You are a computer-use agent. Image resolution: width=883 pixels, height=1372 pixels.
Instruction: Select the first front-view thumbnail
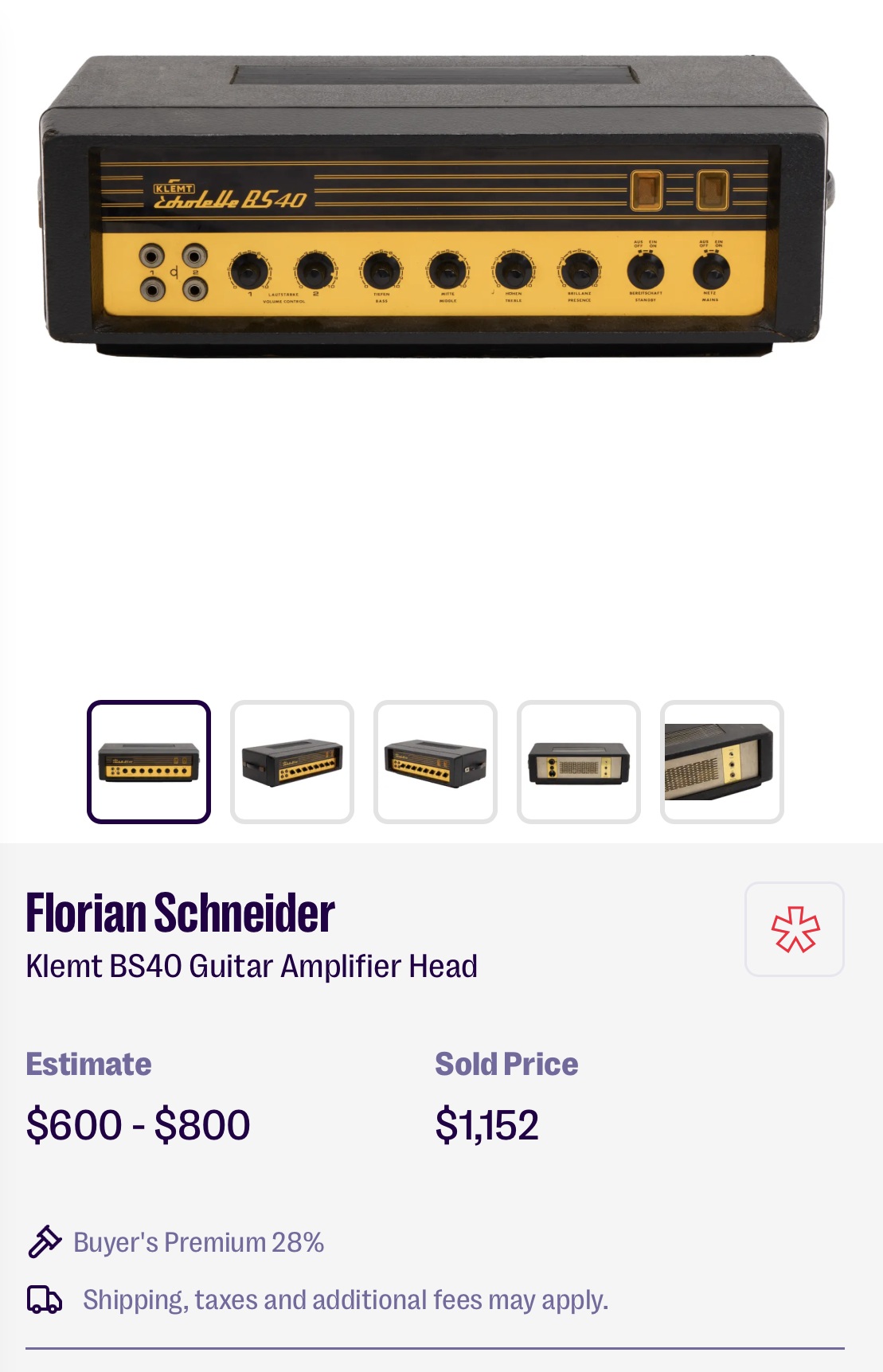[x=149, y=762]
